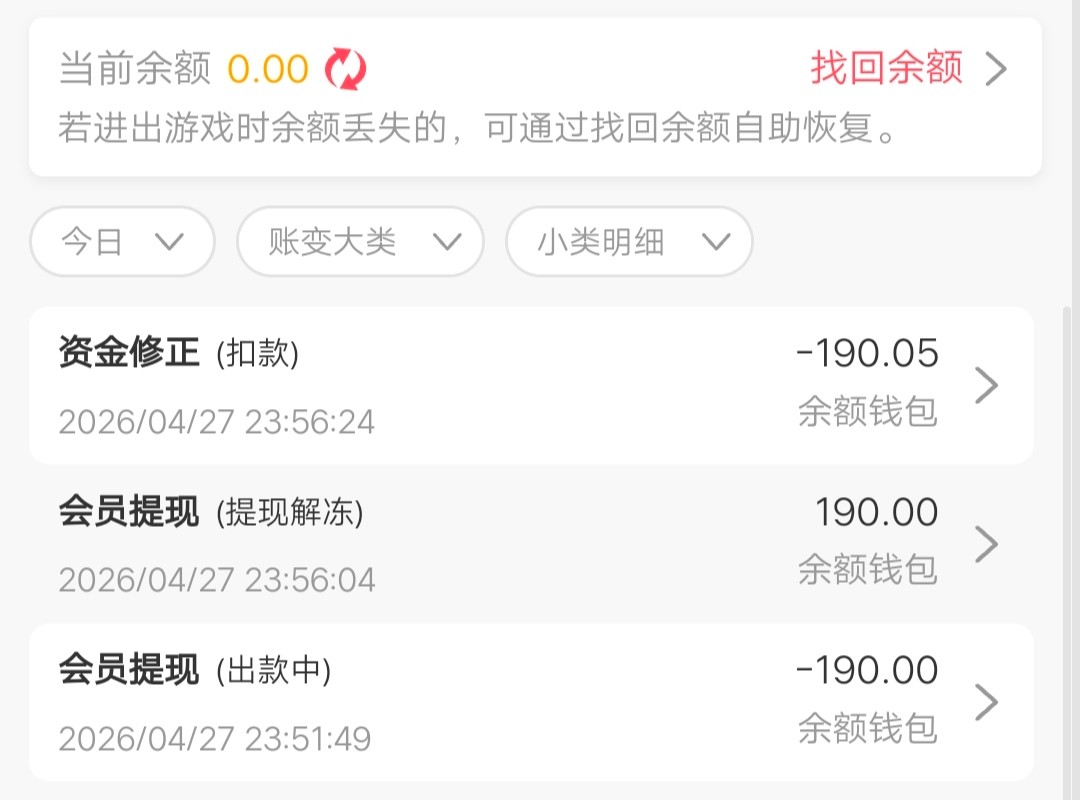View the 资金修正 (扣款) -190.05 record
This screenshot has height=800, width=1080.
click(530, 386)
